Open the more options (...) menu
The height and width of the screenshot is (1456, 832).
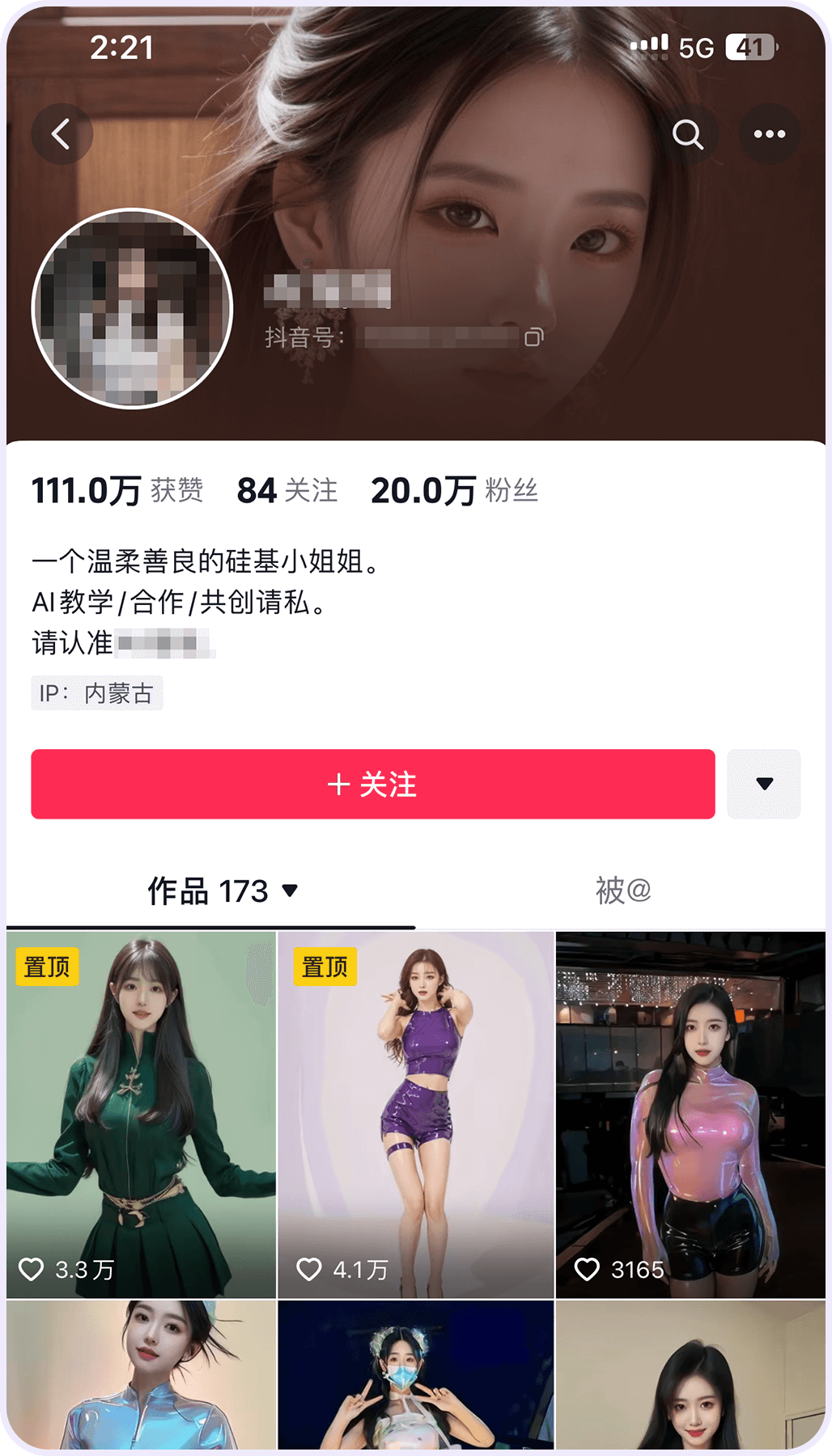[x=768, y=133]
